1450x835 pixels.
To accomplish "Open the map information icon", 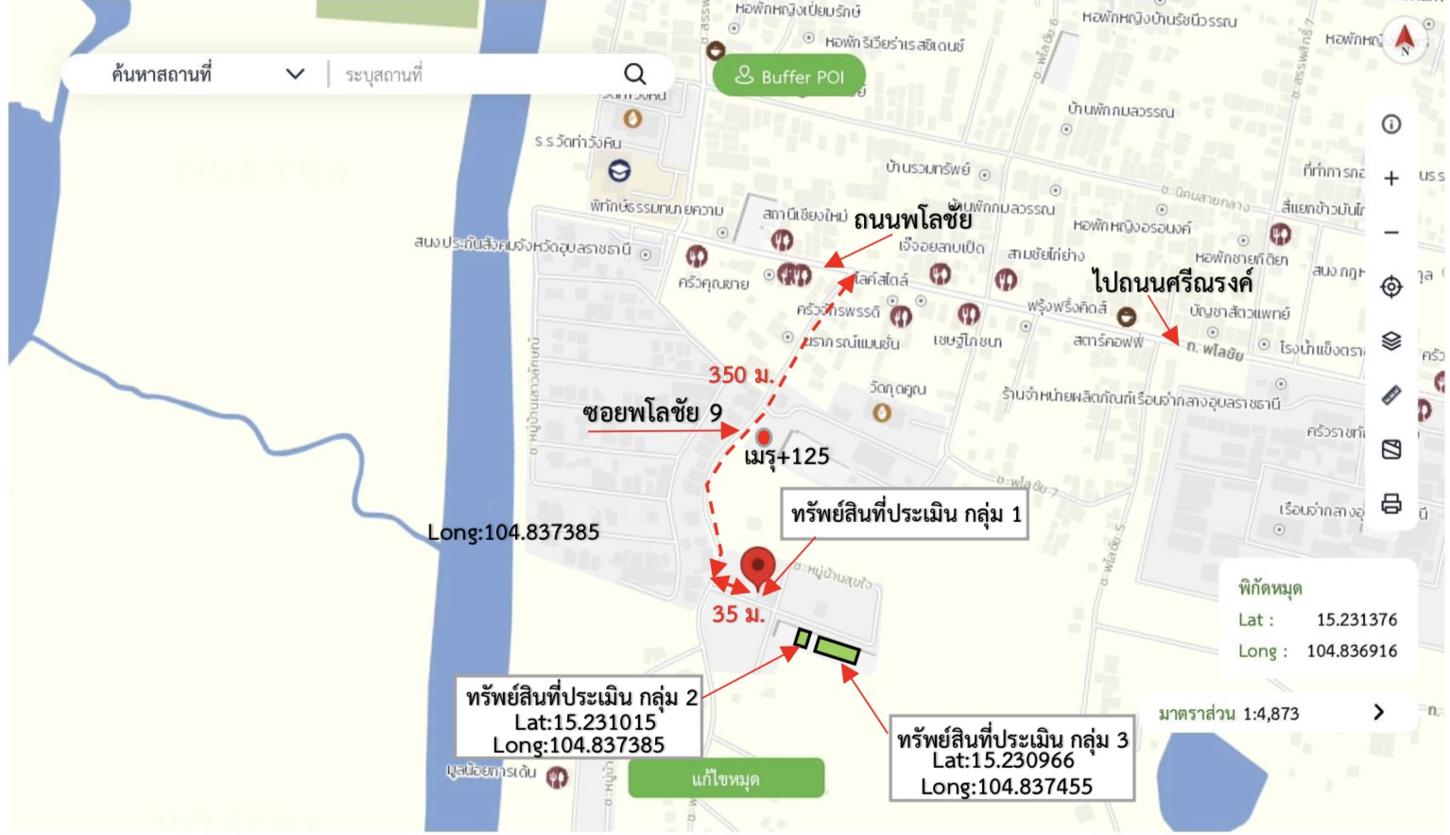I will [x=1391, y=124].
